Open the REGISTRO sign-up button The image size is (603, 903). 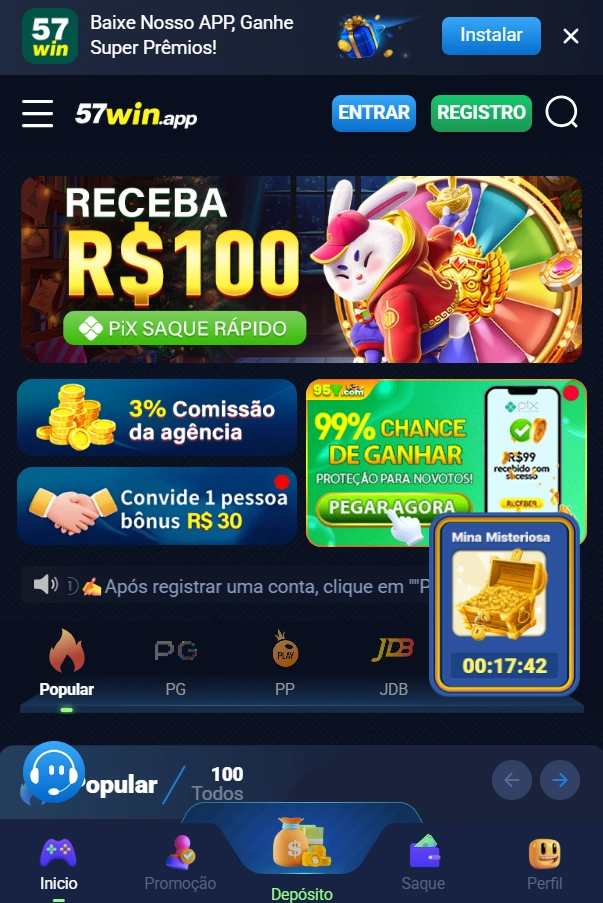(481, 113)
